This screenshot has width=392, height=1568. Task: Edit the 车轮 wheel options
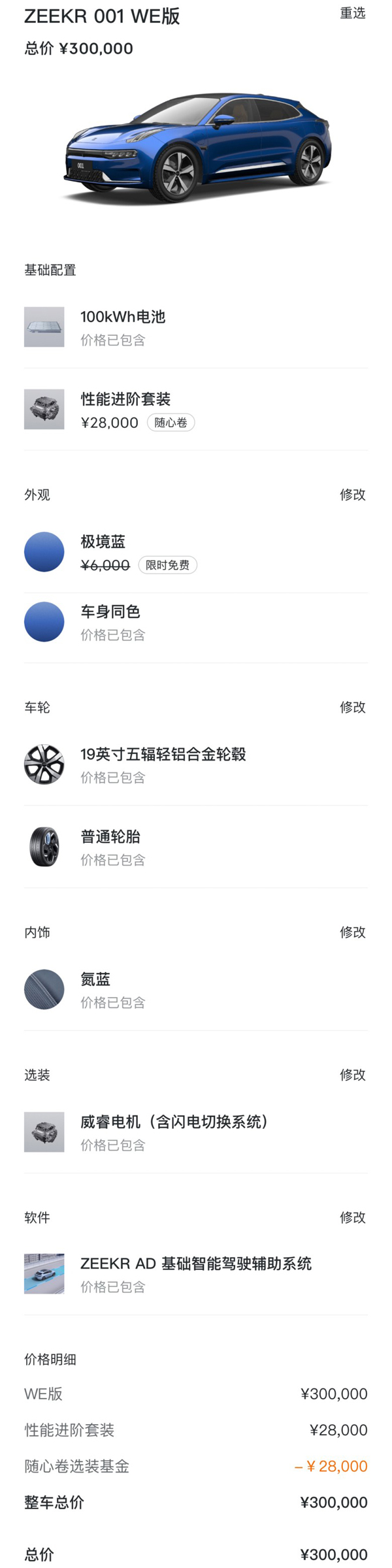click(x=352, y=707)
